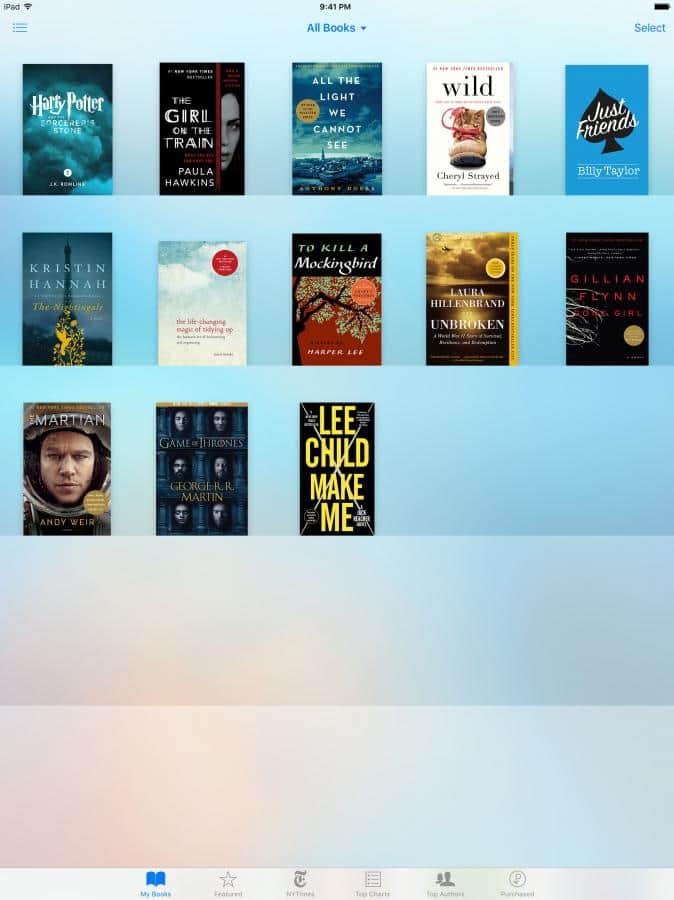Expand the All Books dropdown

click(337, 28)
